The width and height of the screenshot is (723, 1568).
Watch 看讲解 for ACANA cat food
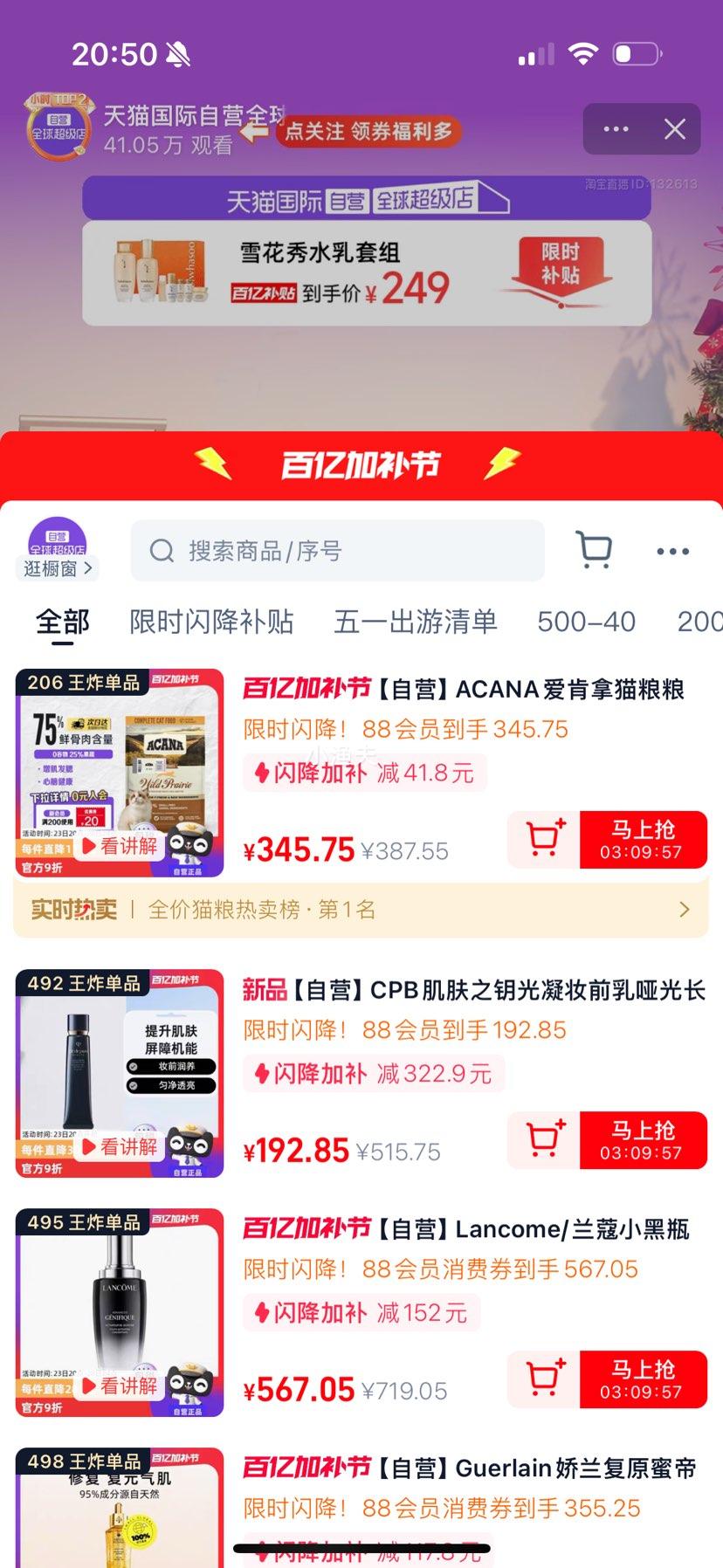point(120,846)
